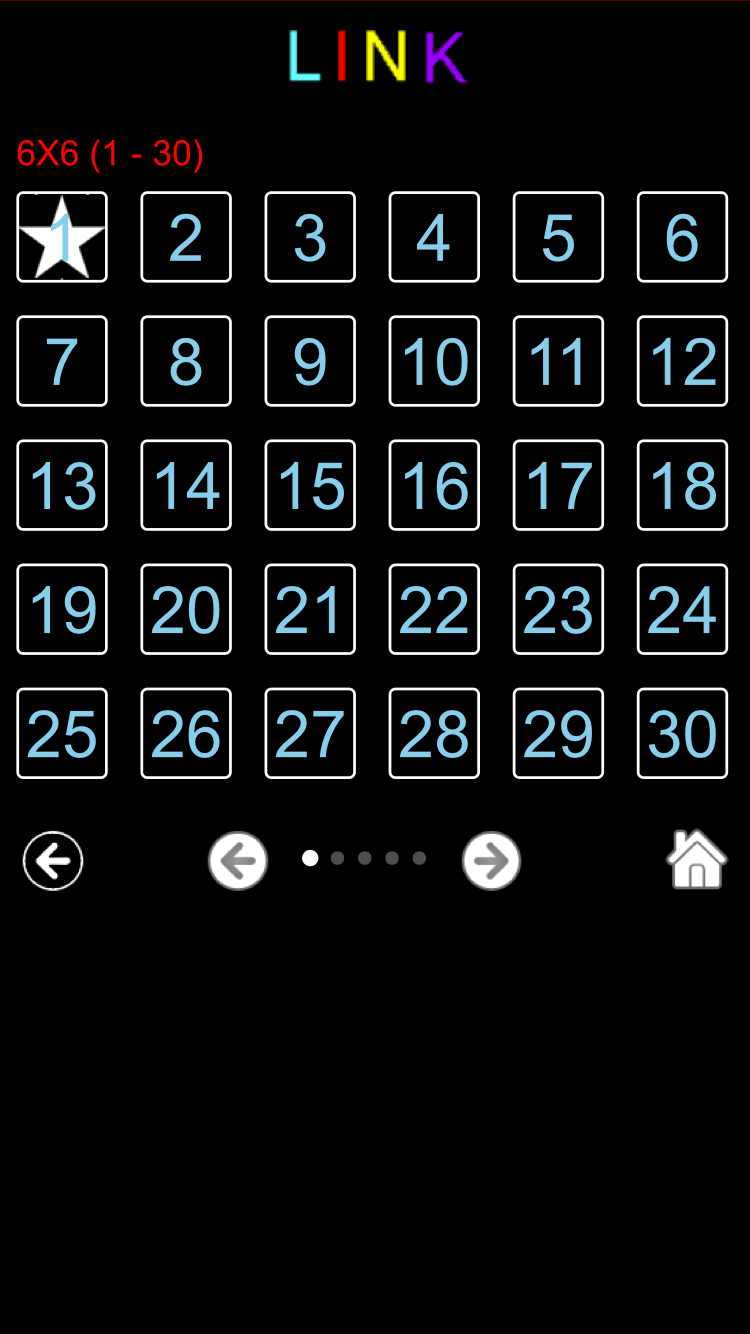Open level 9
The image size is (750, 1334).
pos(310,361)
